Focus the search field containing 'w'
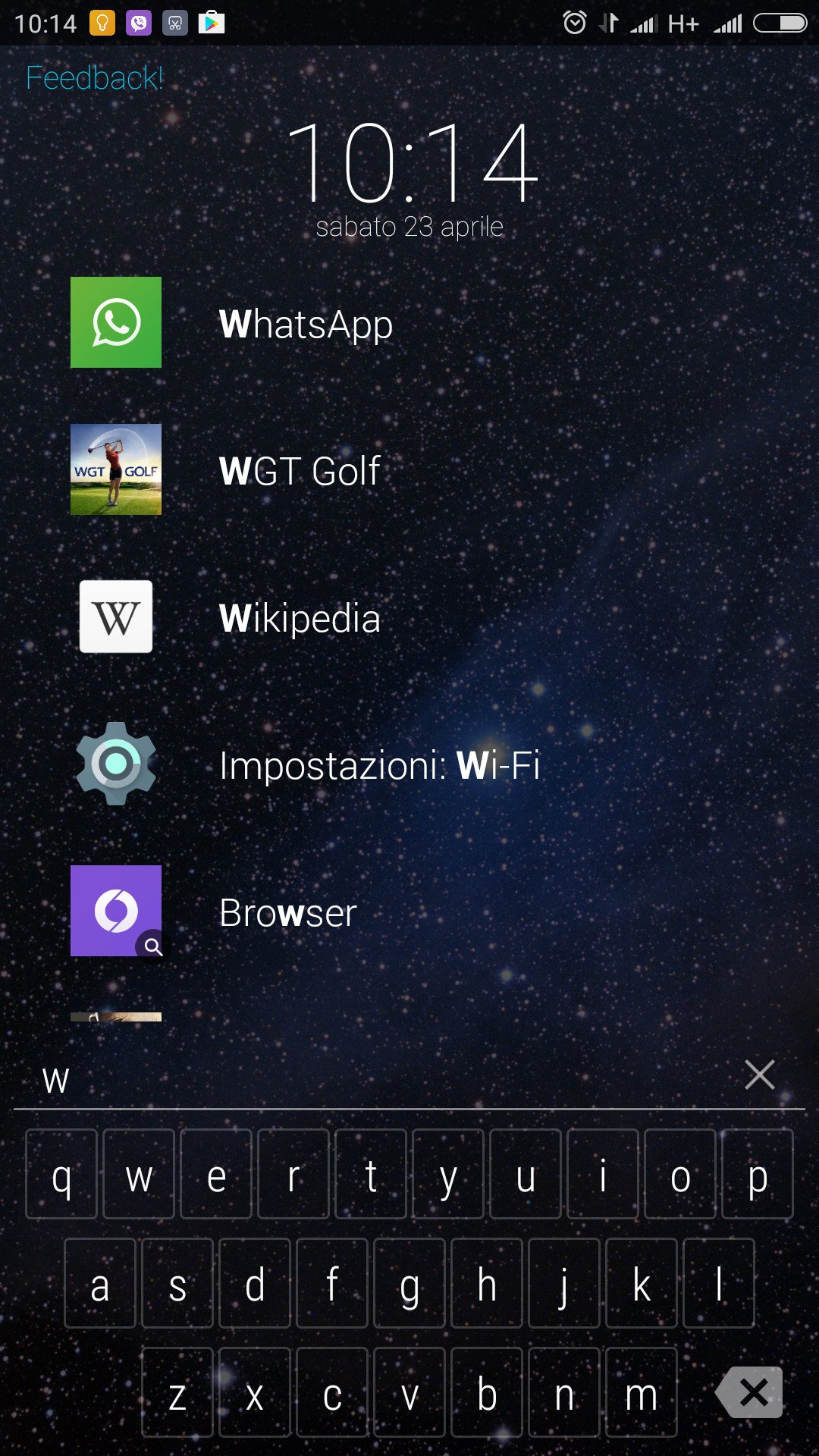The height and width of the screenshot is (1456, 819). pos(379,1078)
